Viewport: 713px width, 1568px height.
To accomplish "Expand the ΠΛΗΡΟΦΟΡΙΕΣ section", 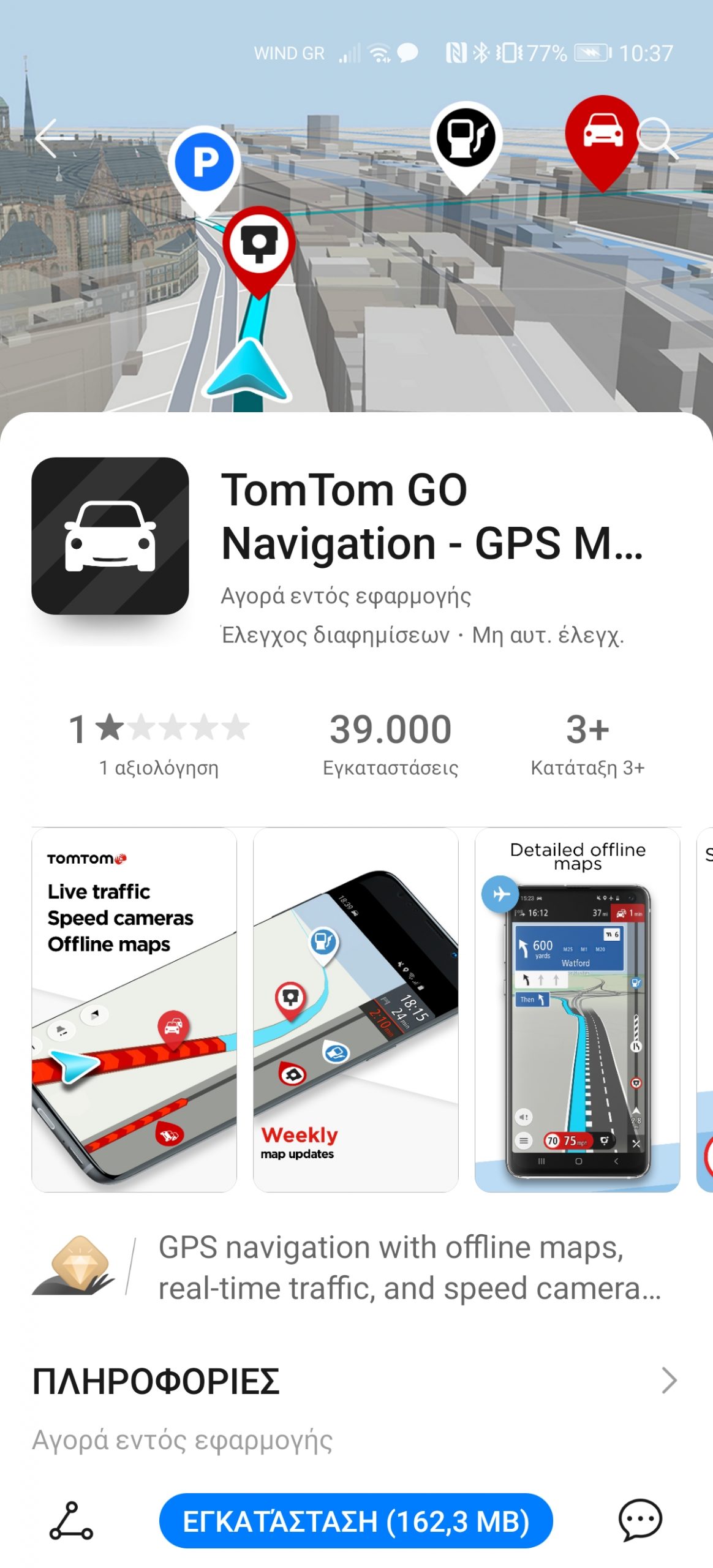I will [669, 1381].
